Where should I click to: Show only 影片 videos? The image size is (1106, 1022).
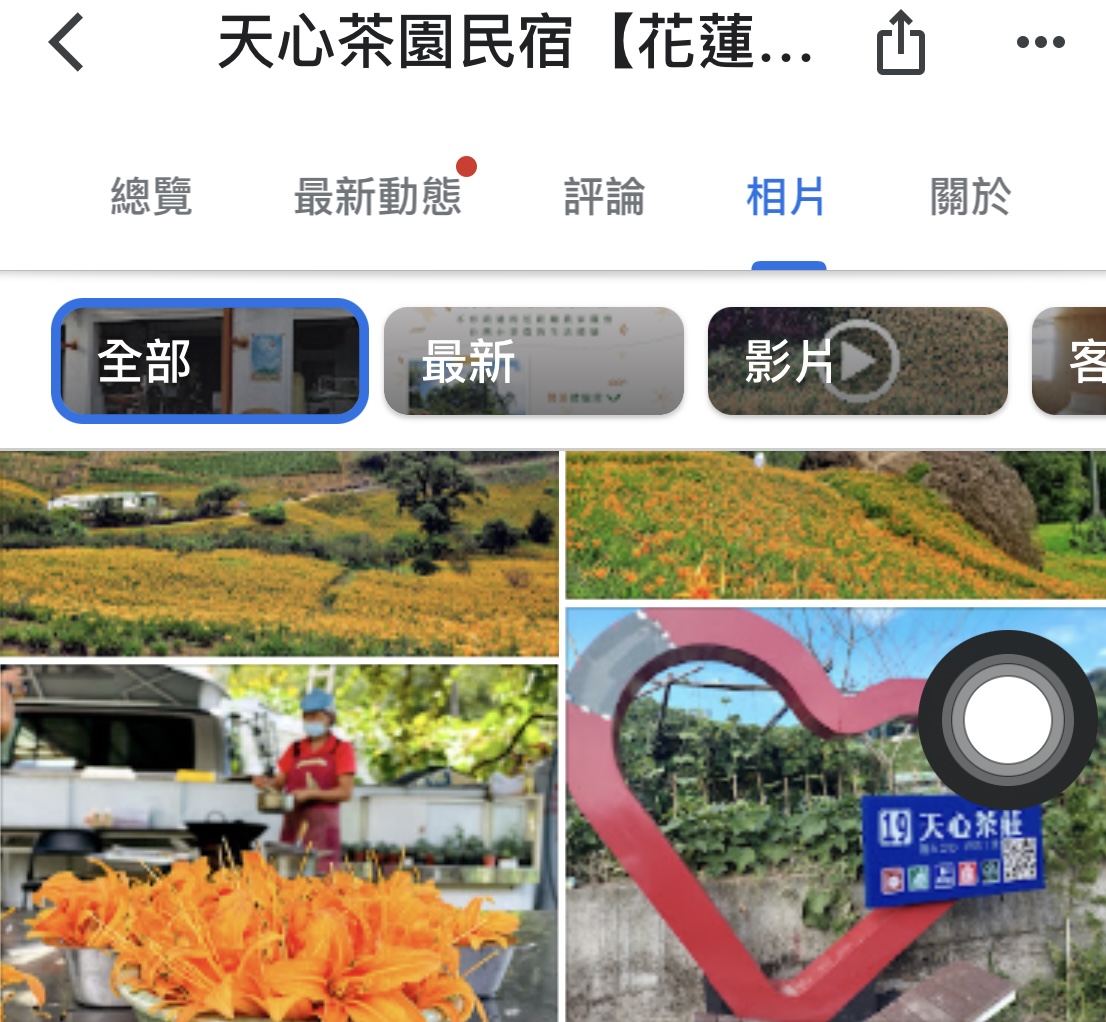click(x=857, y=361)
